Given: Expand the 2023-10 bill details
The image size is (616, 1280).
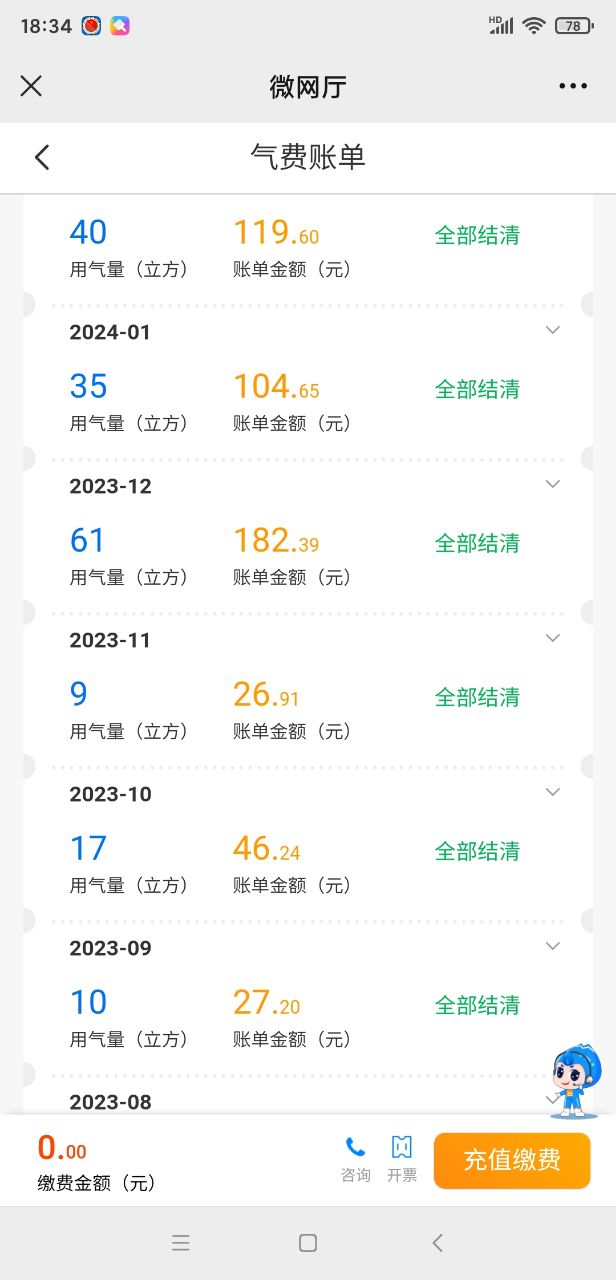Looking at the screenshot, I should (x=552, y=793).
